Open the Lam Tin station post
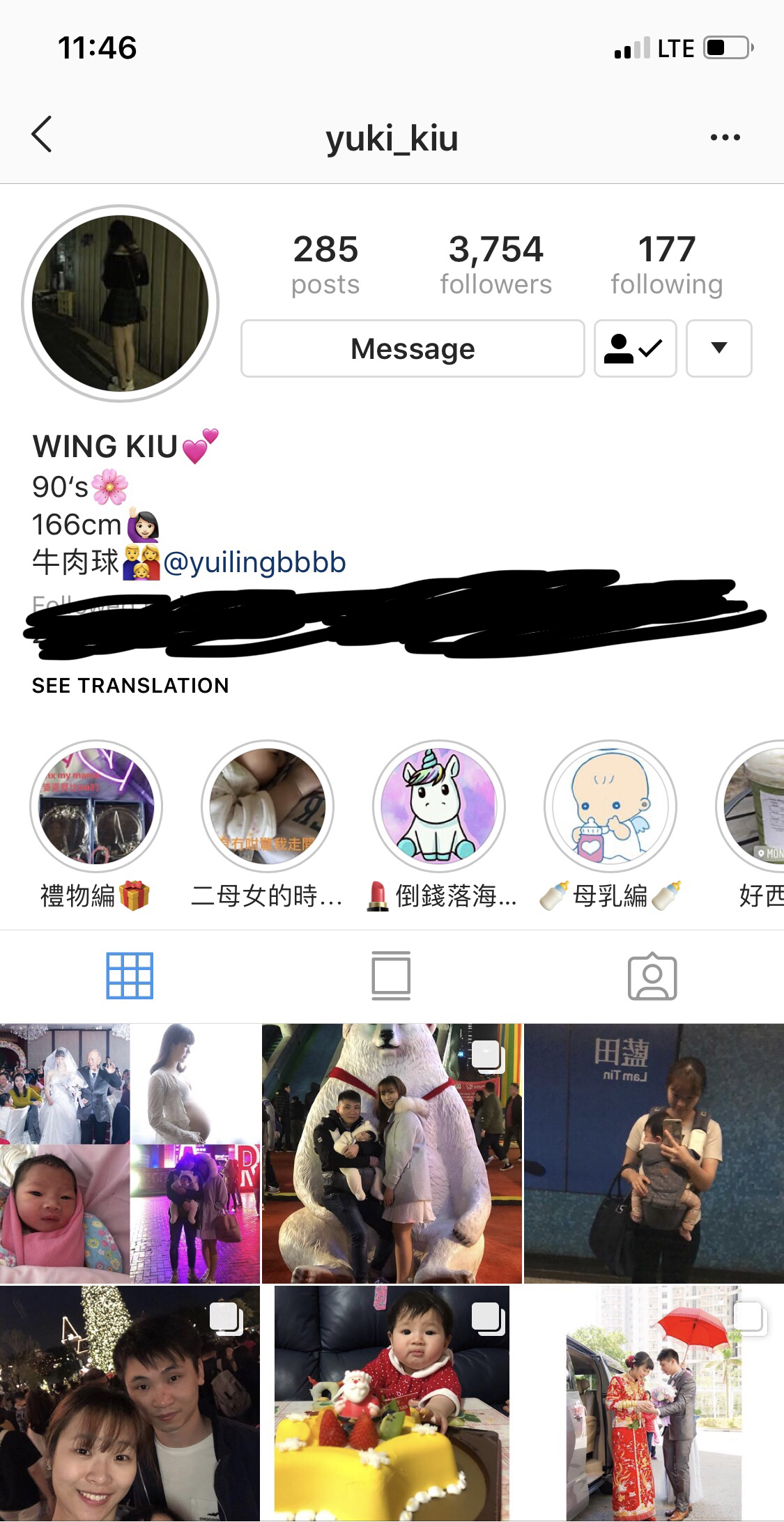Image resolution: width=784 pixels, height=1522 pixels. tap(654, 1153)
